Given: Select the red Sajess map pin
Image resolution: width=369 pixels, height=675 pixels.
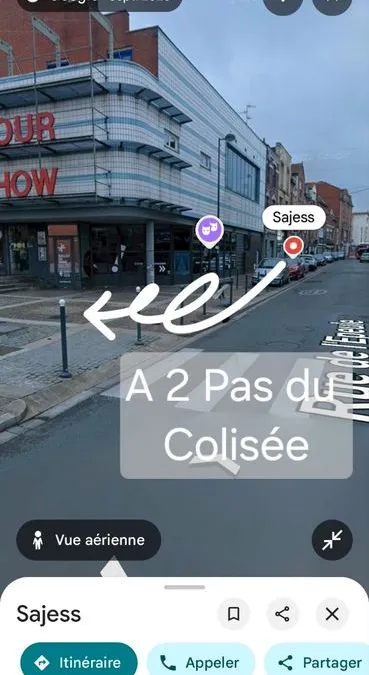Looking at the screenshot, I should 294,247.
